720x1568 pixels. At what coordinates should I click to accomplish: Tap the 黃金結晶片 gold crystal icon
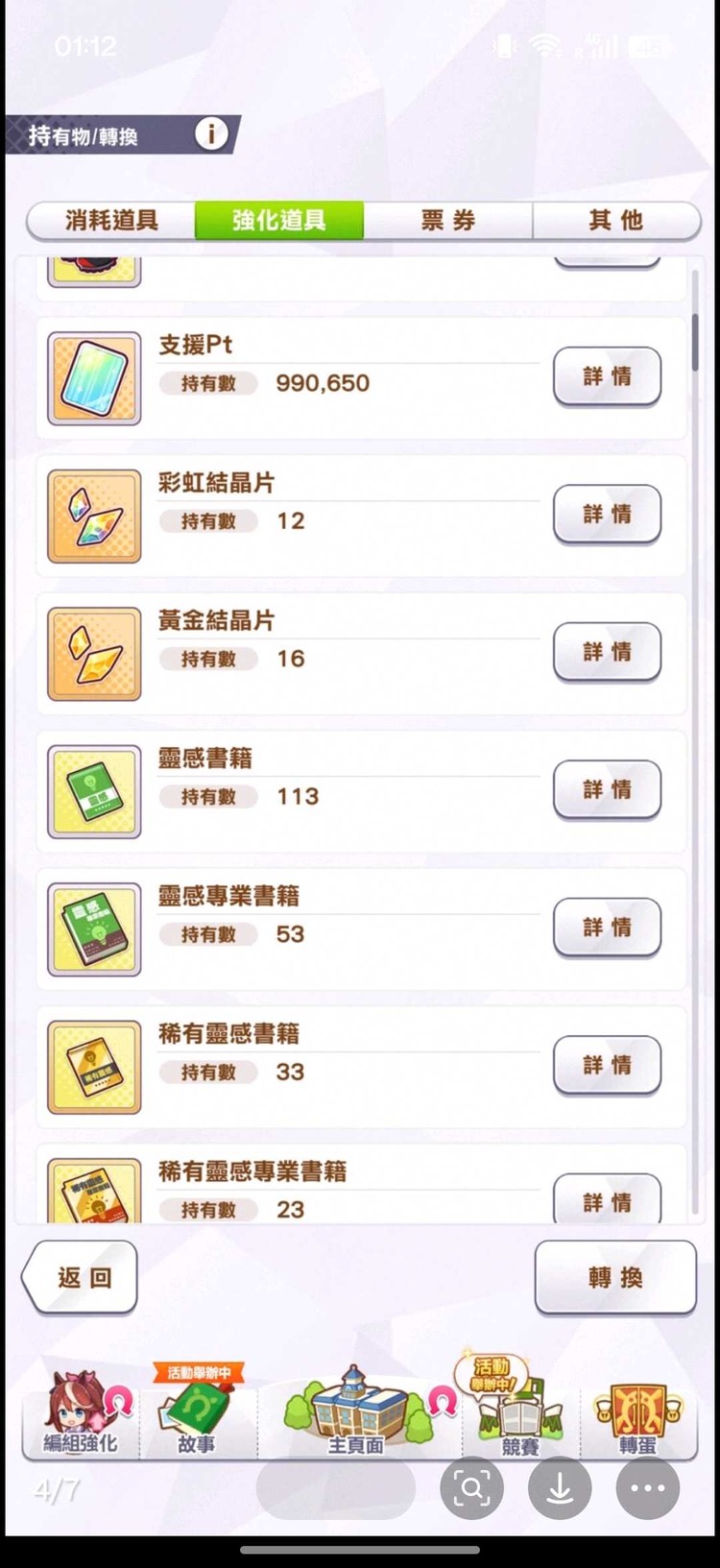[94, 653]
